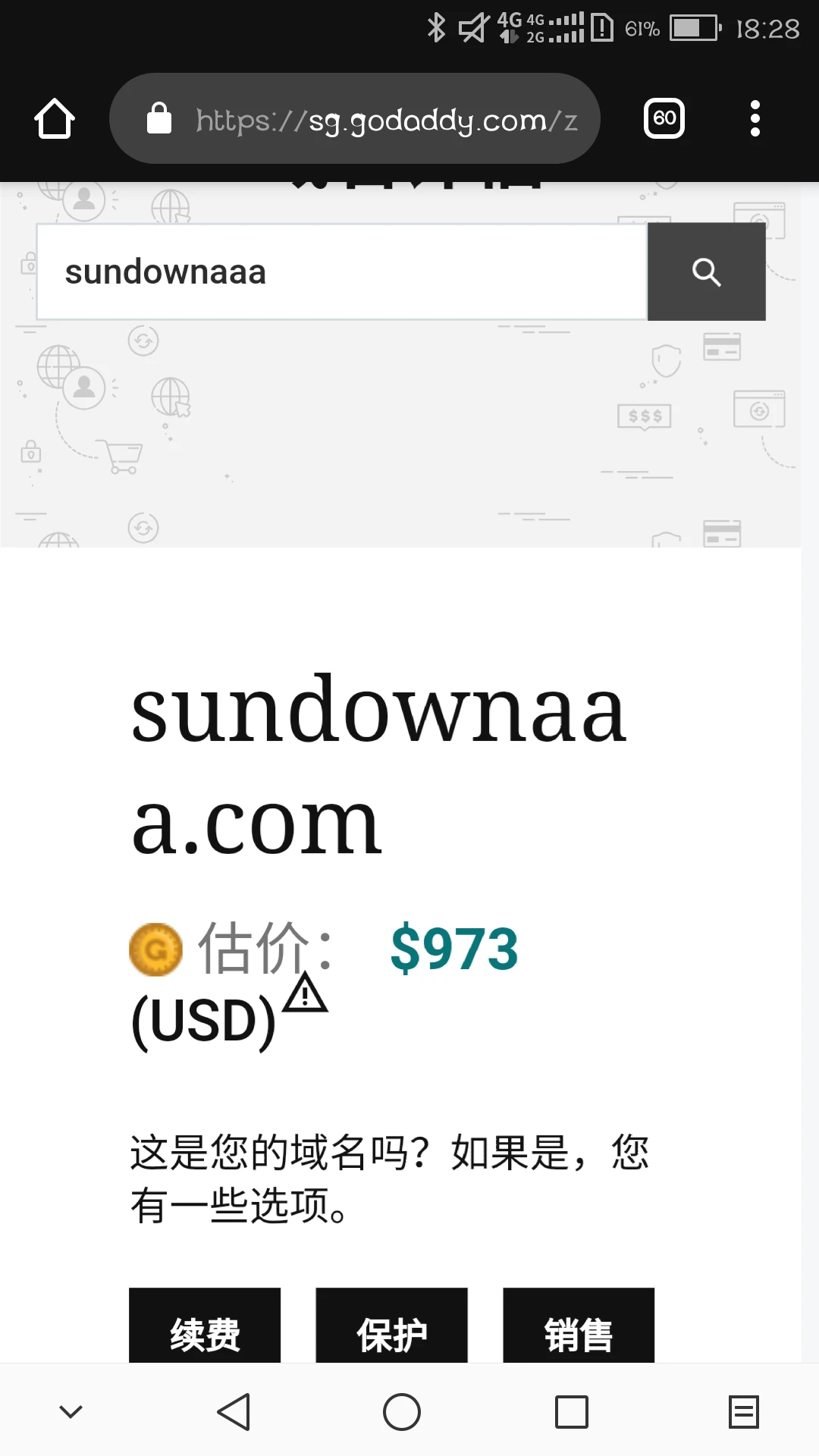Go to the browser home page

(55, 118)
